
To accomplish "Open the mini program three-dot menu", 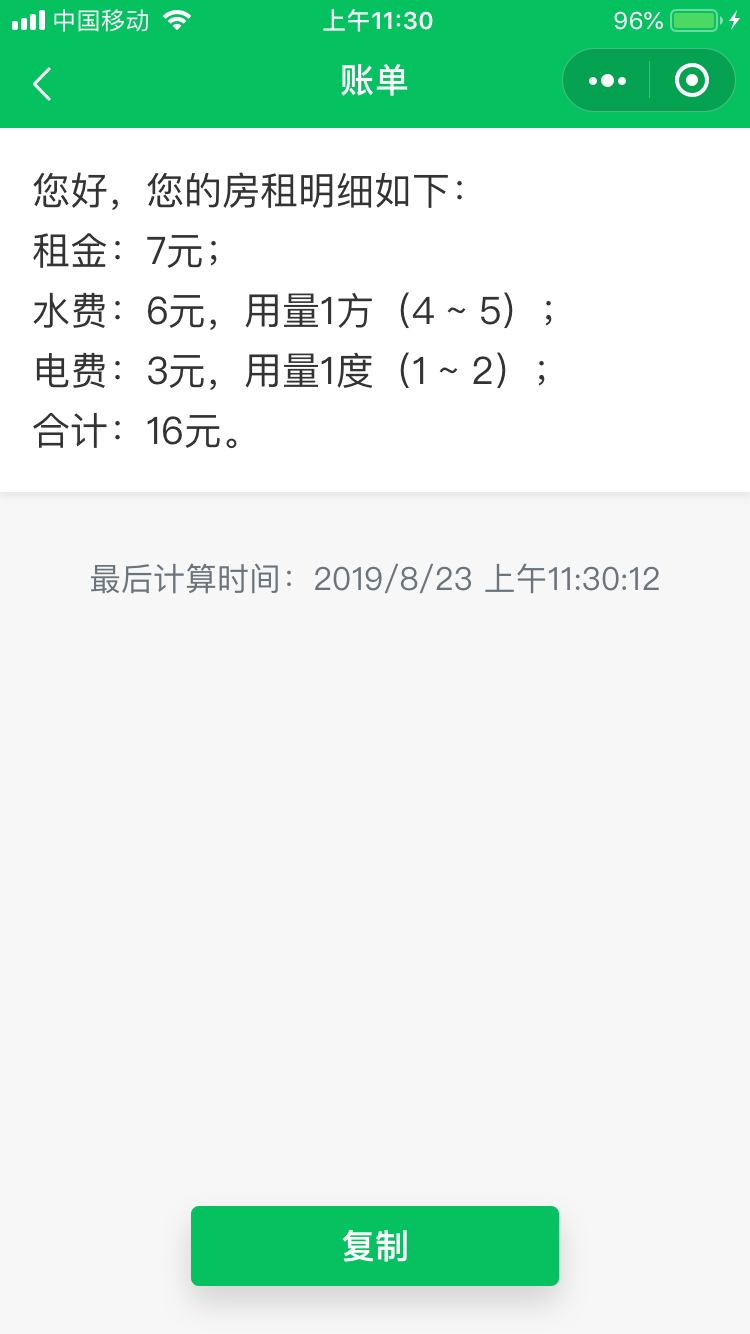I will [607, 81].
